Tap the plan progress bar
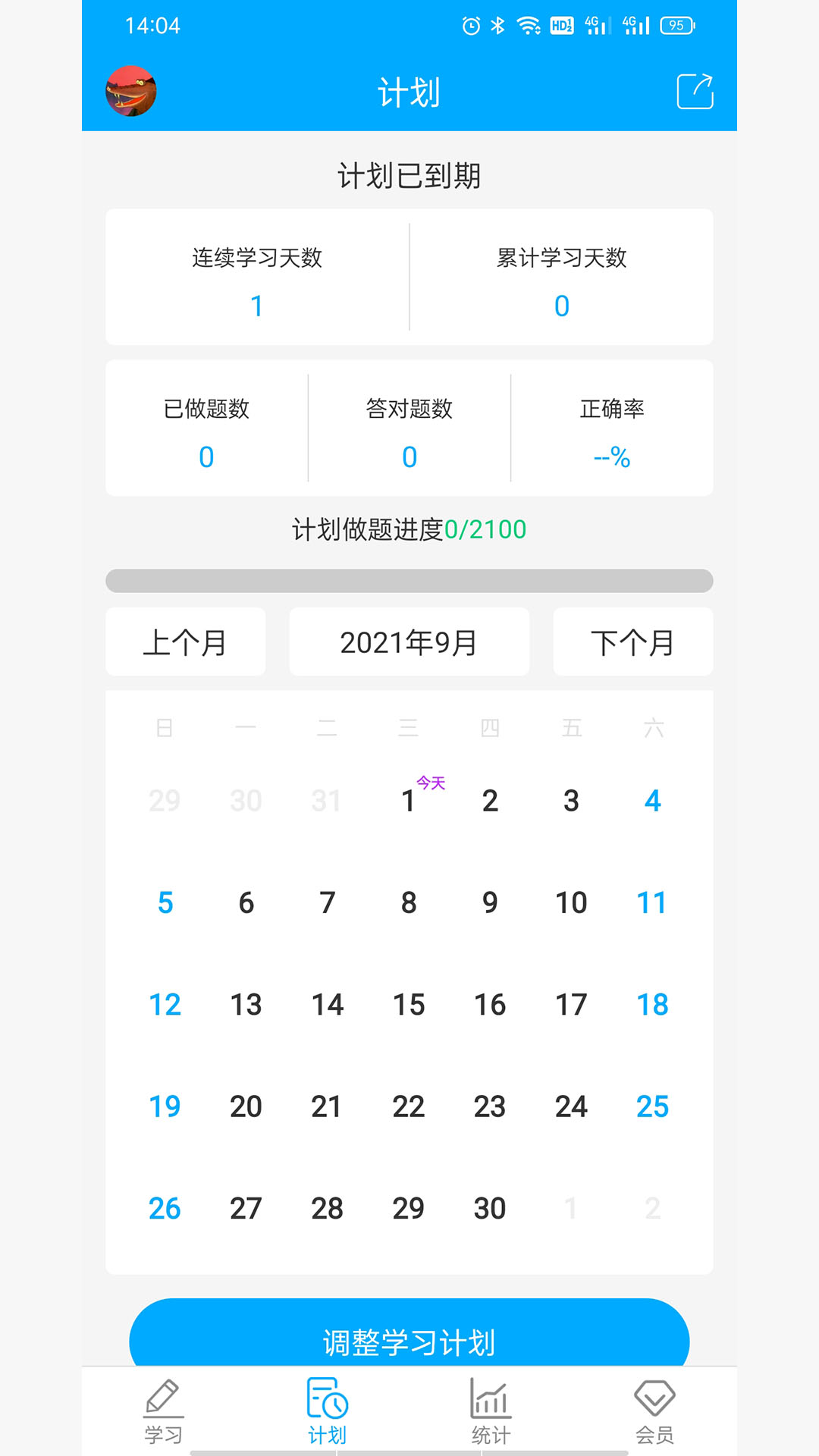This screenshot has height=1456, width=819. (409, 579)
